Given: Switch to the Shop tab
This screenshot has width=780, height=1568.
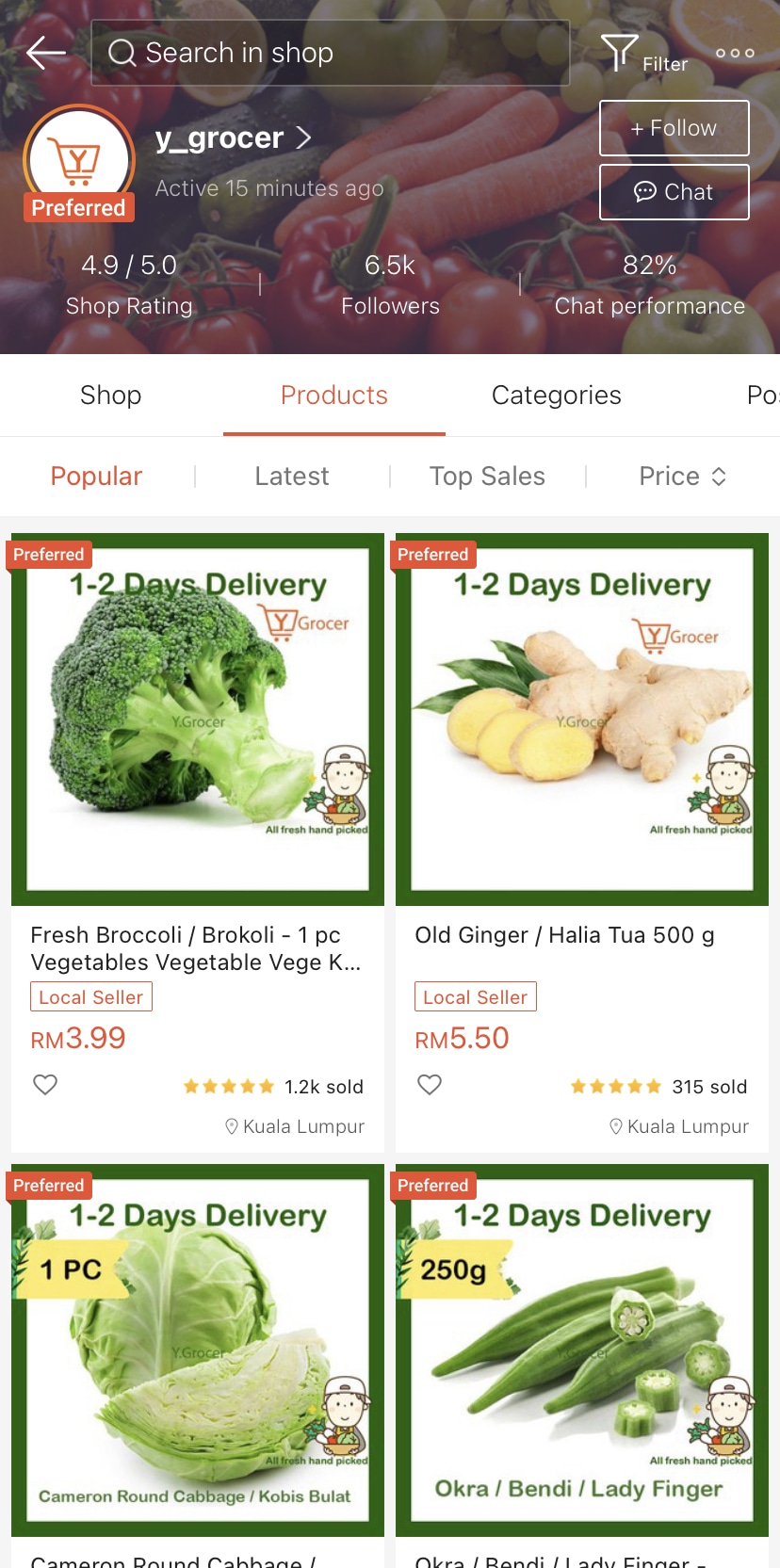Looking at the screenshot, I should click(x=110, y=396).
